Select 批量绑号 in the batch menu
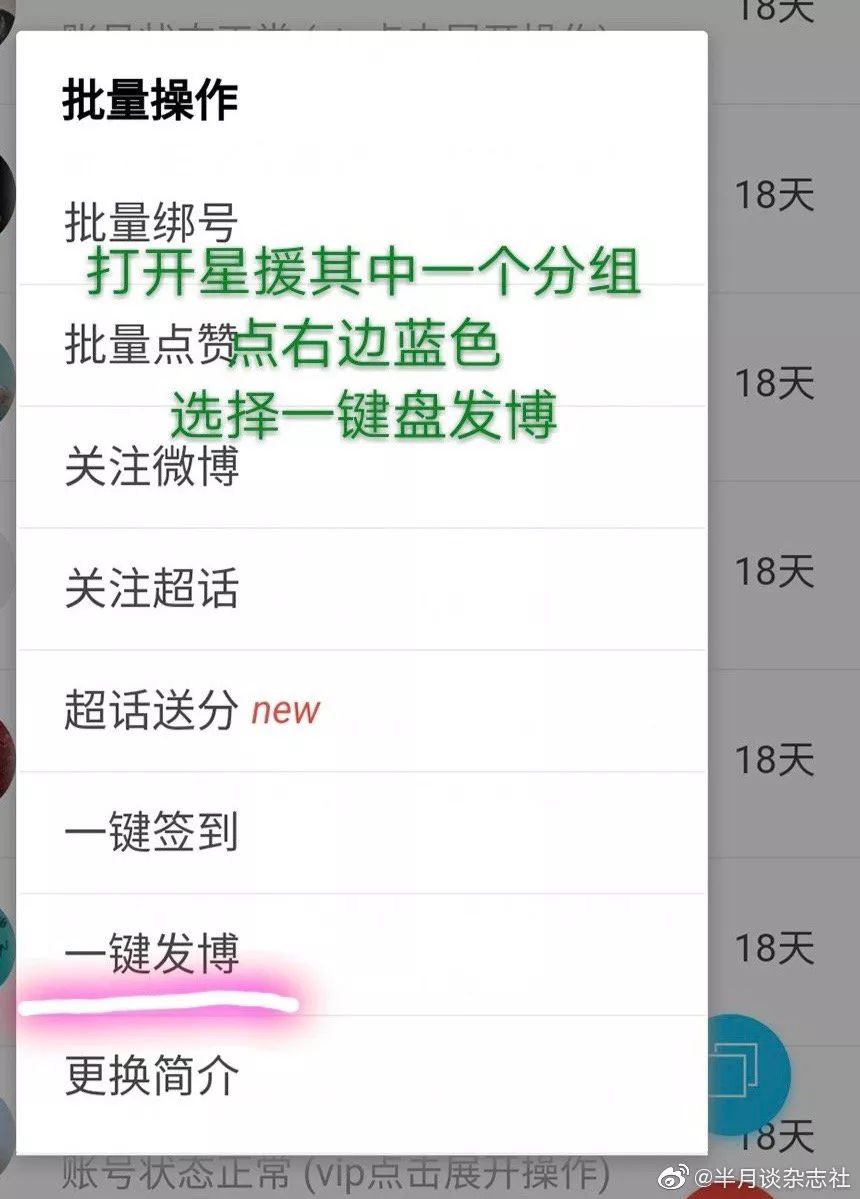 pos(150,222)
